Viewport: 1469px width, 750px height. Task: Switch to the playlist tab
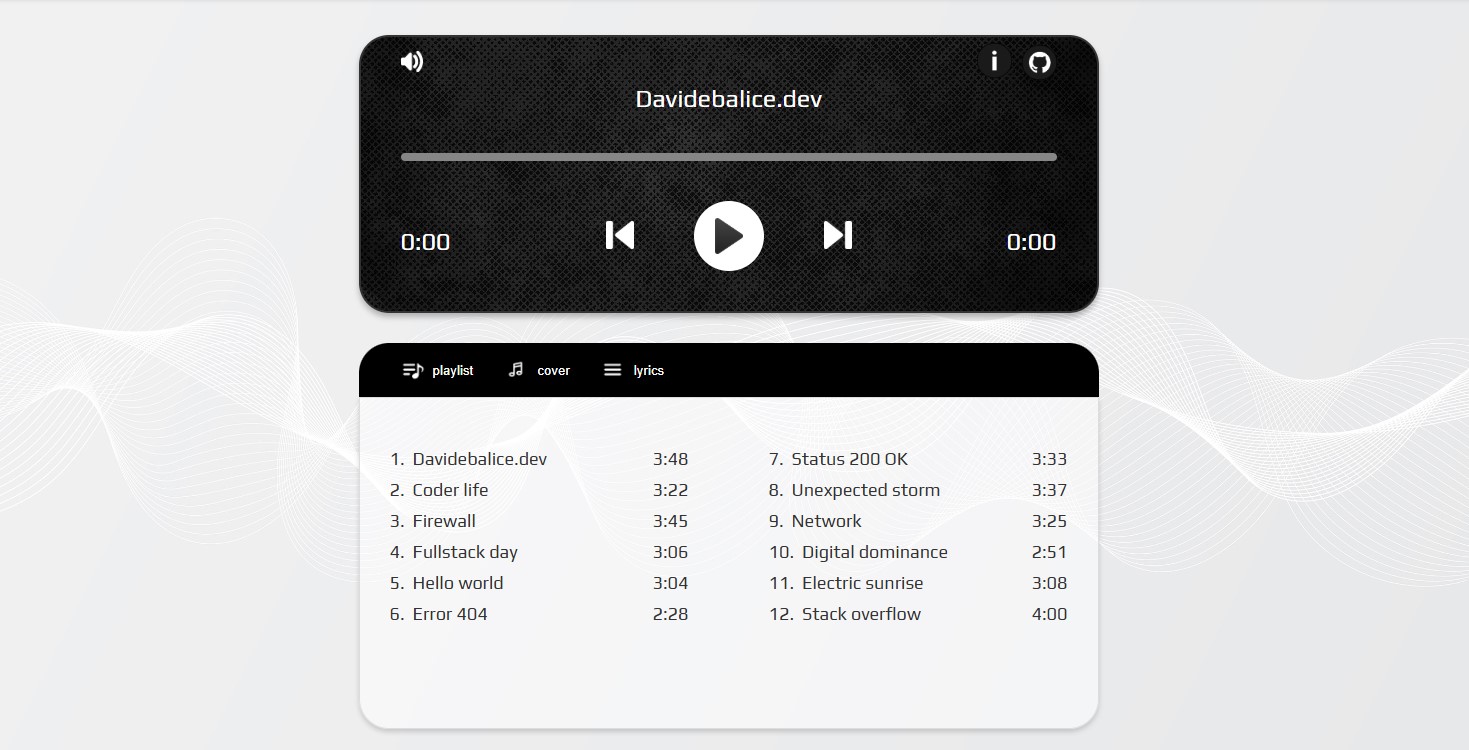pos(439,371)
